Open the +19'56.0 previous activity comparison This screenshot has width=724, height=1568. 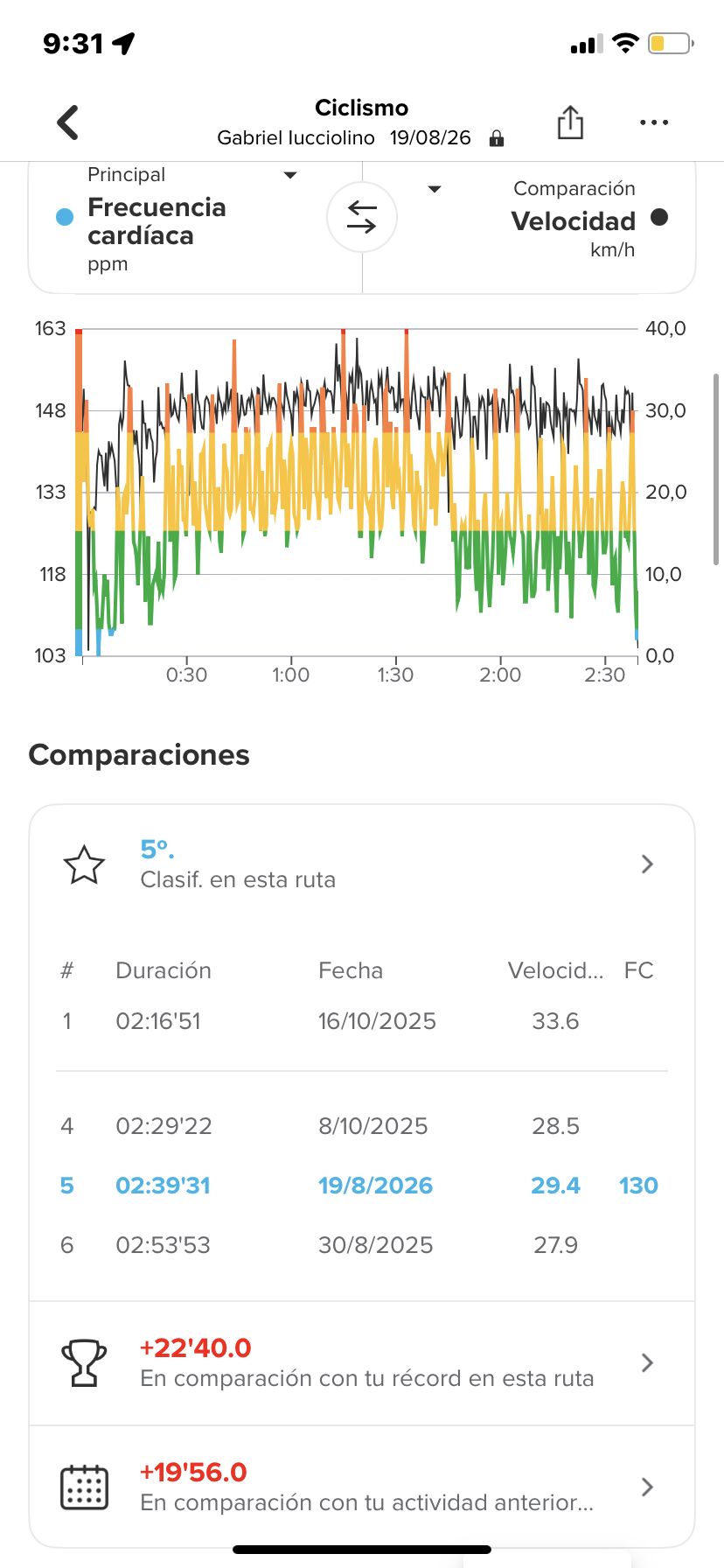362,1487
